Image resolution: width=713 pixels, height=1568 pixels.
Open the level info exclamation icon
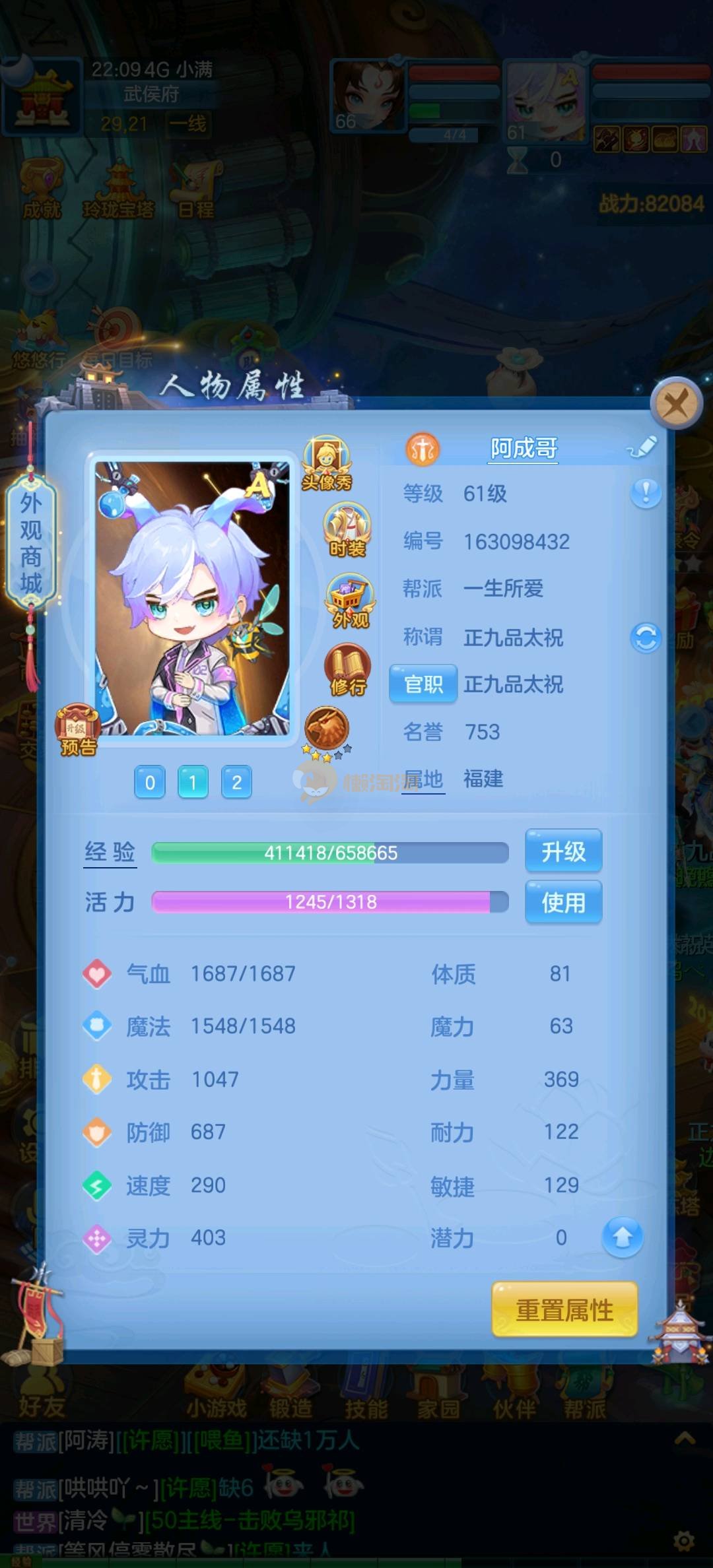(645, 493)
